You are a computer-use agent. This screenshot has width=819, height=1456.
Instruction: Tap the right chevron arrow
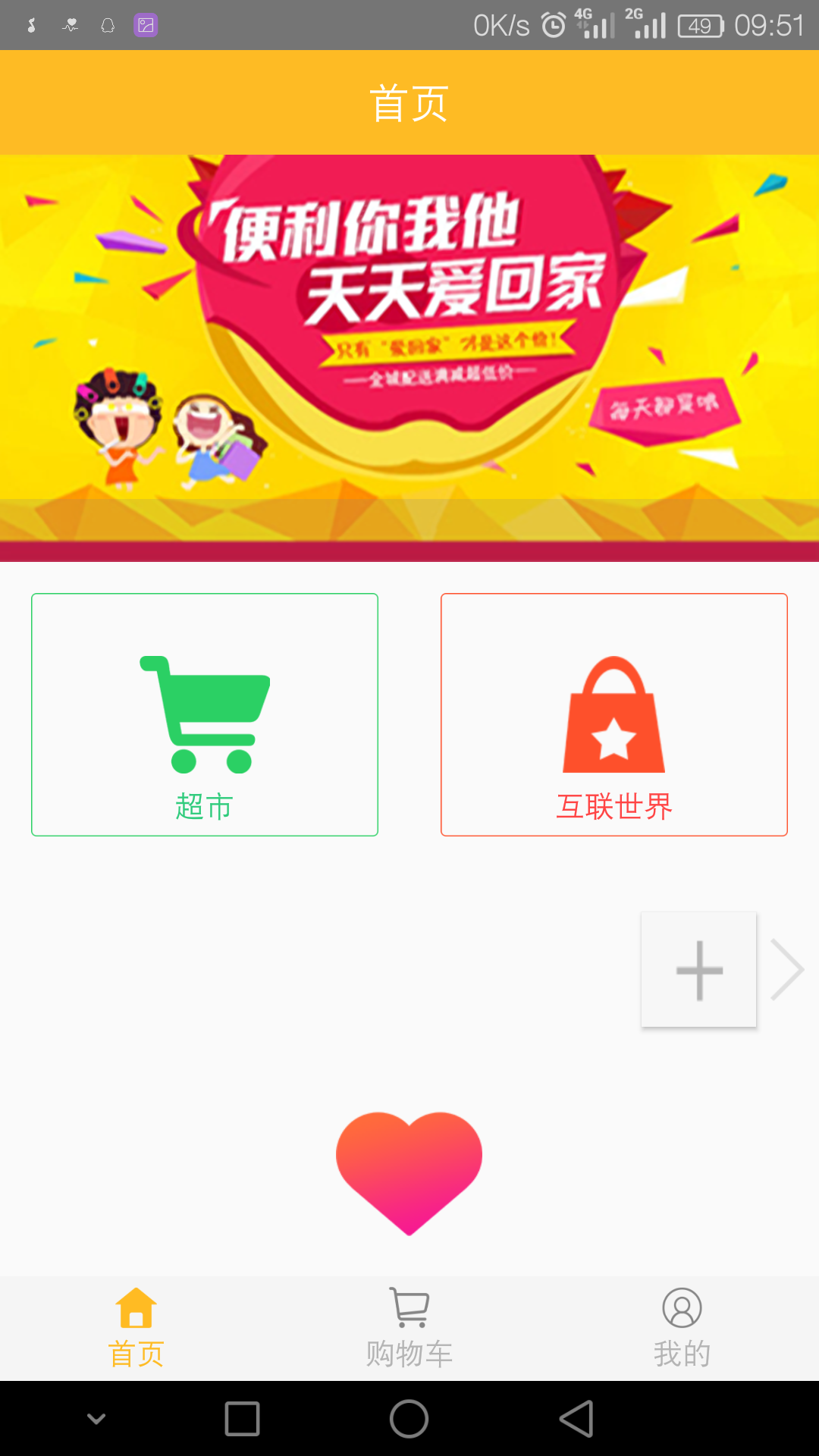787,970
